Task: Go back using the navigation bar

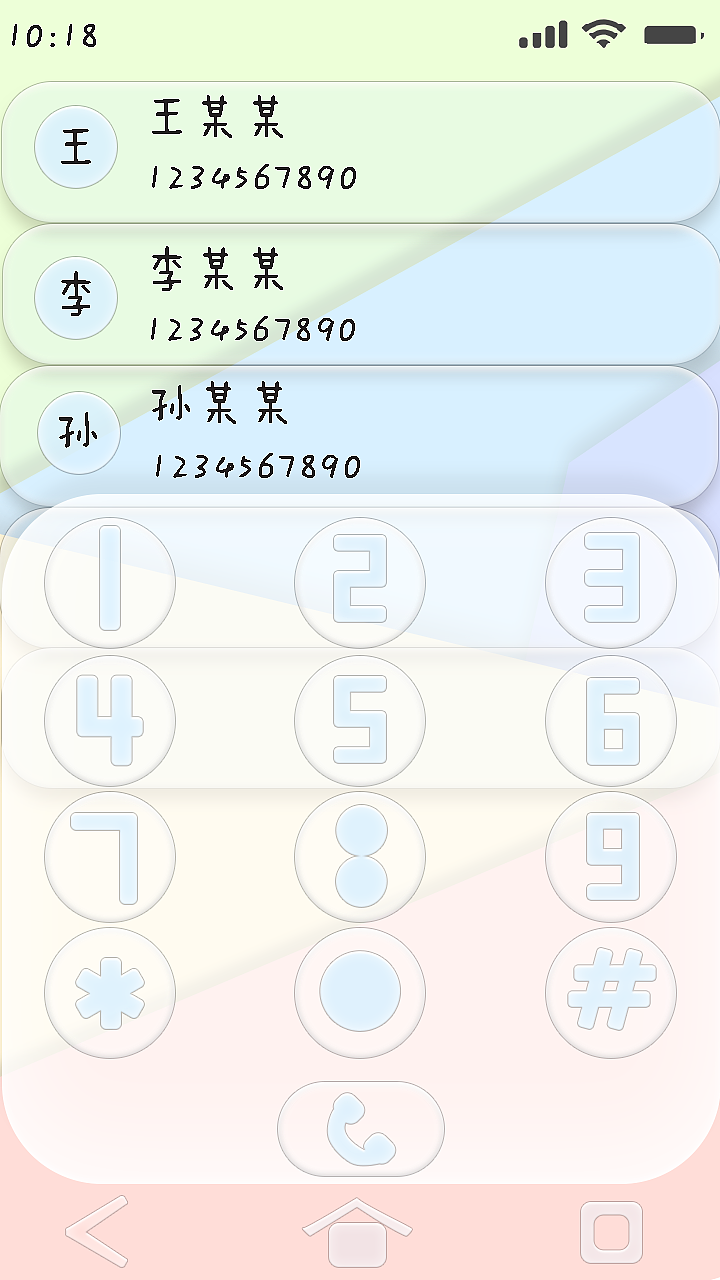Action: [x=98, y=1230]
